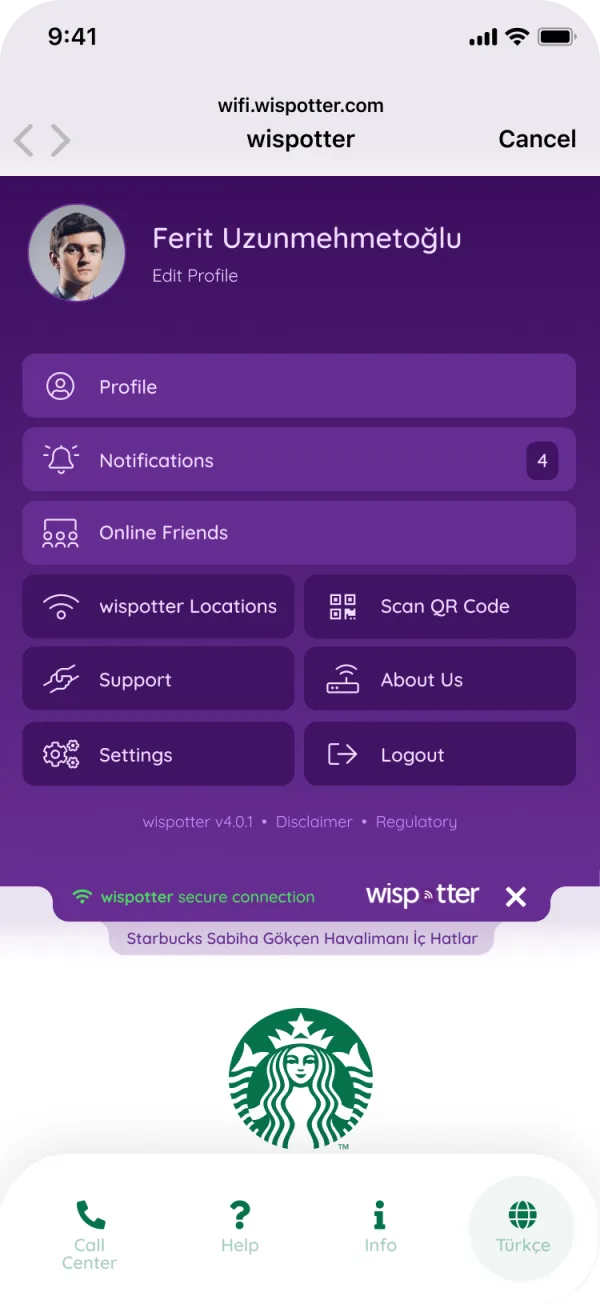
Task: Go back with the browser arrow
Action: (24, 140)
